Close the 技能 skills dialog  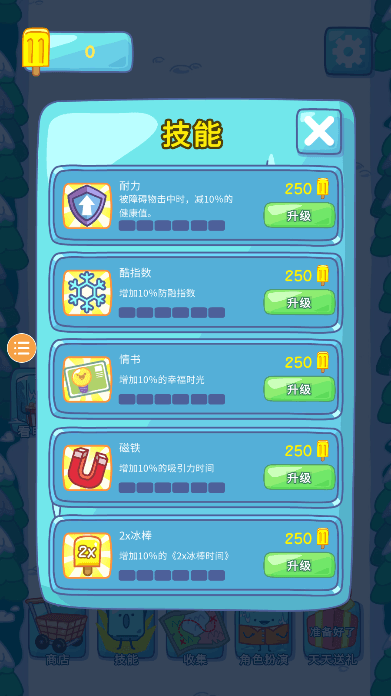tap(319, 132)
